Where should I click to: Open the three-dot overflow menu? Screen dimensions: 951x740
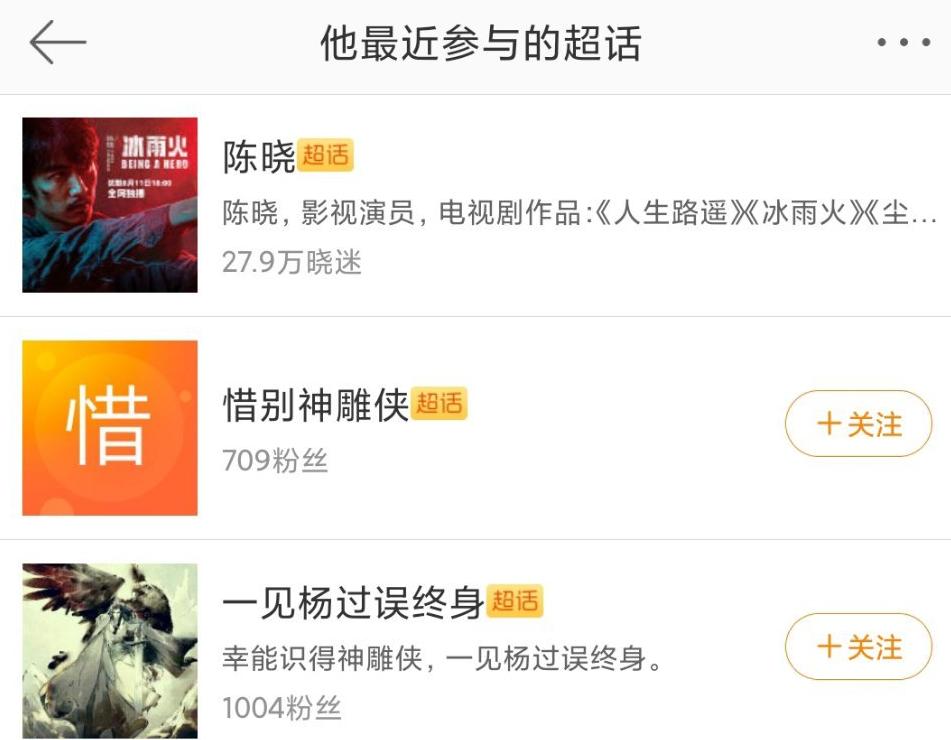[902, 43]
